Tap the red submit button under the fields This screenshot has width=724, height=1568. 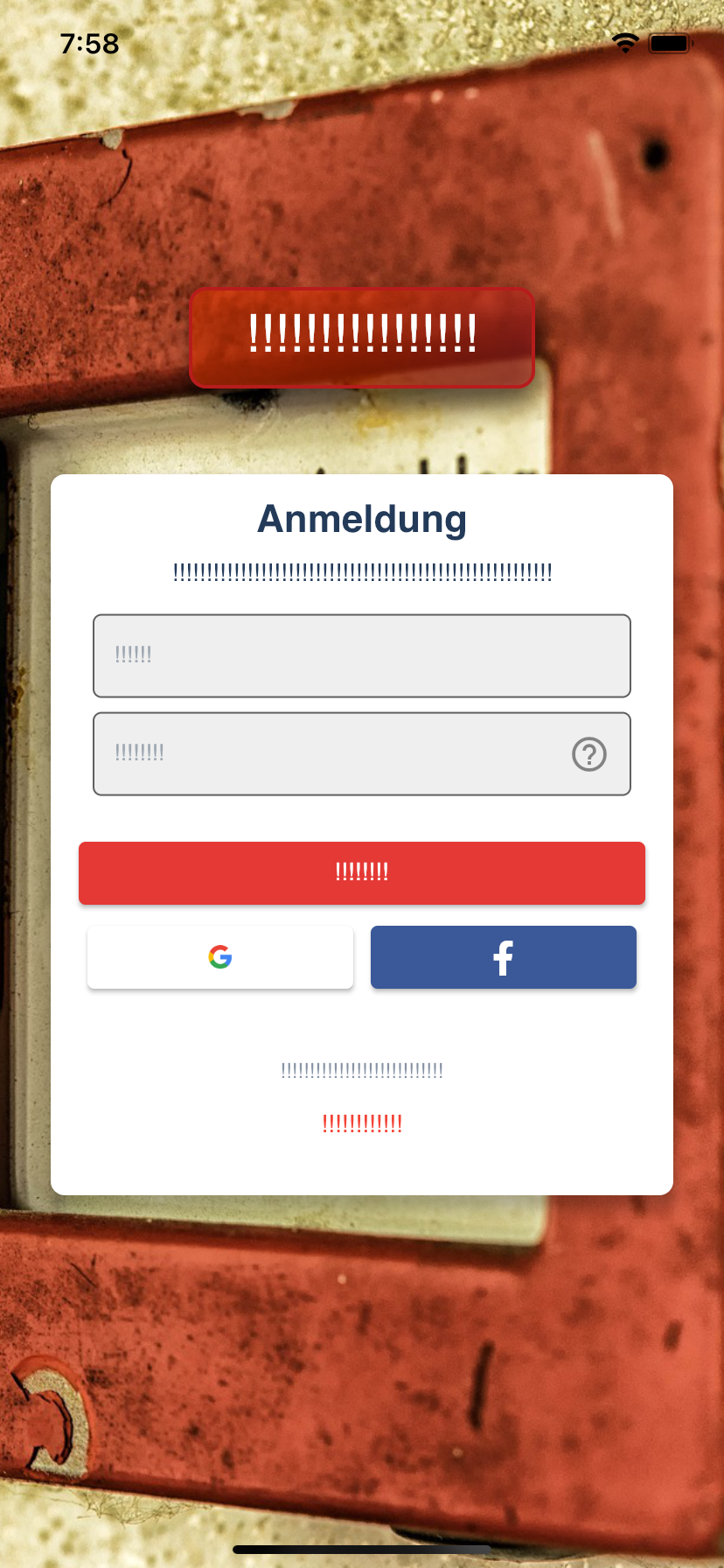point(361,872)
